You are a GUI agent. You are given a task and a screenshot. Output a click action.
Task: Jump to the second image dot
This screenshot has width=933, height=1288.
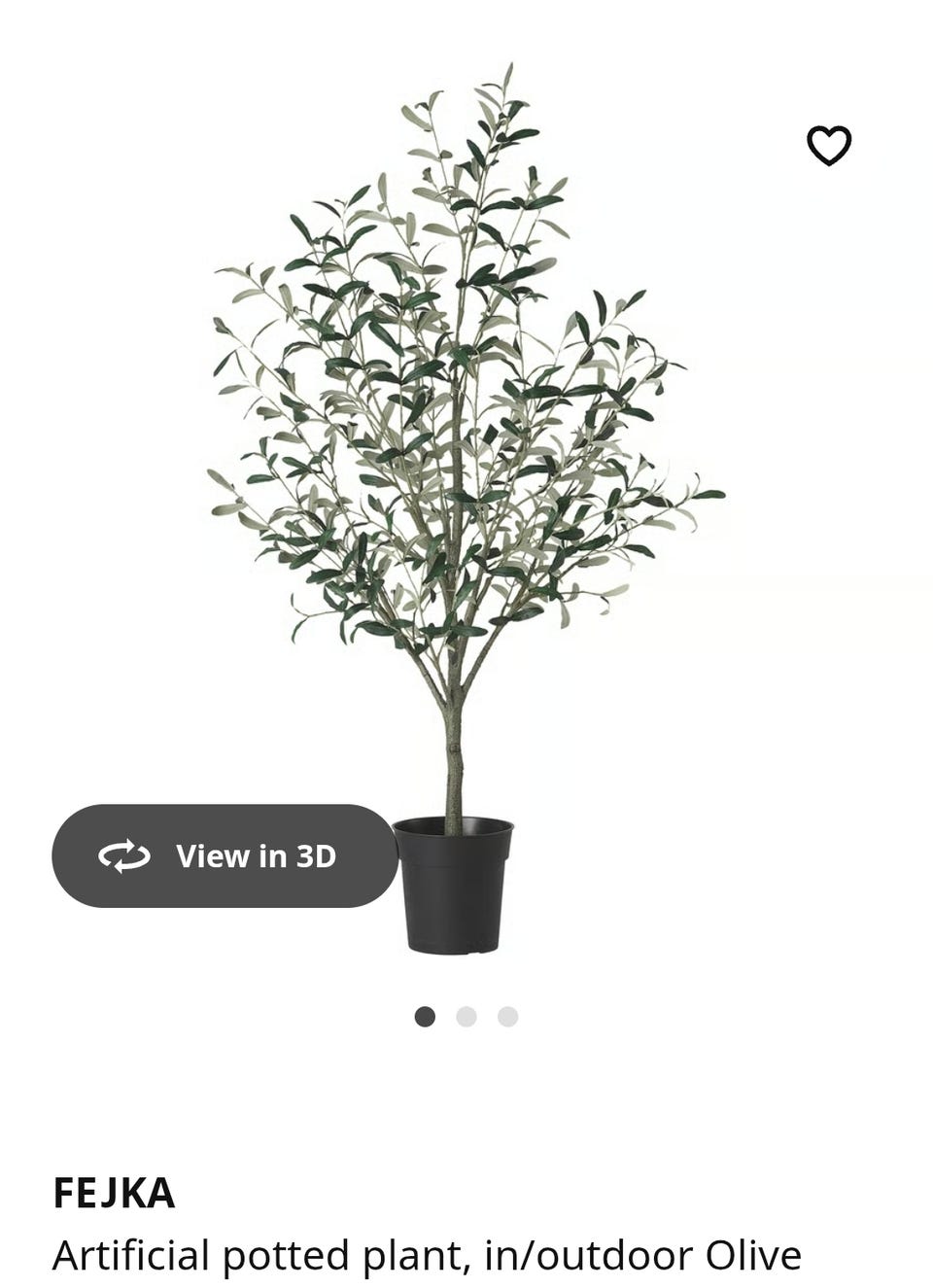point(466,1017)
